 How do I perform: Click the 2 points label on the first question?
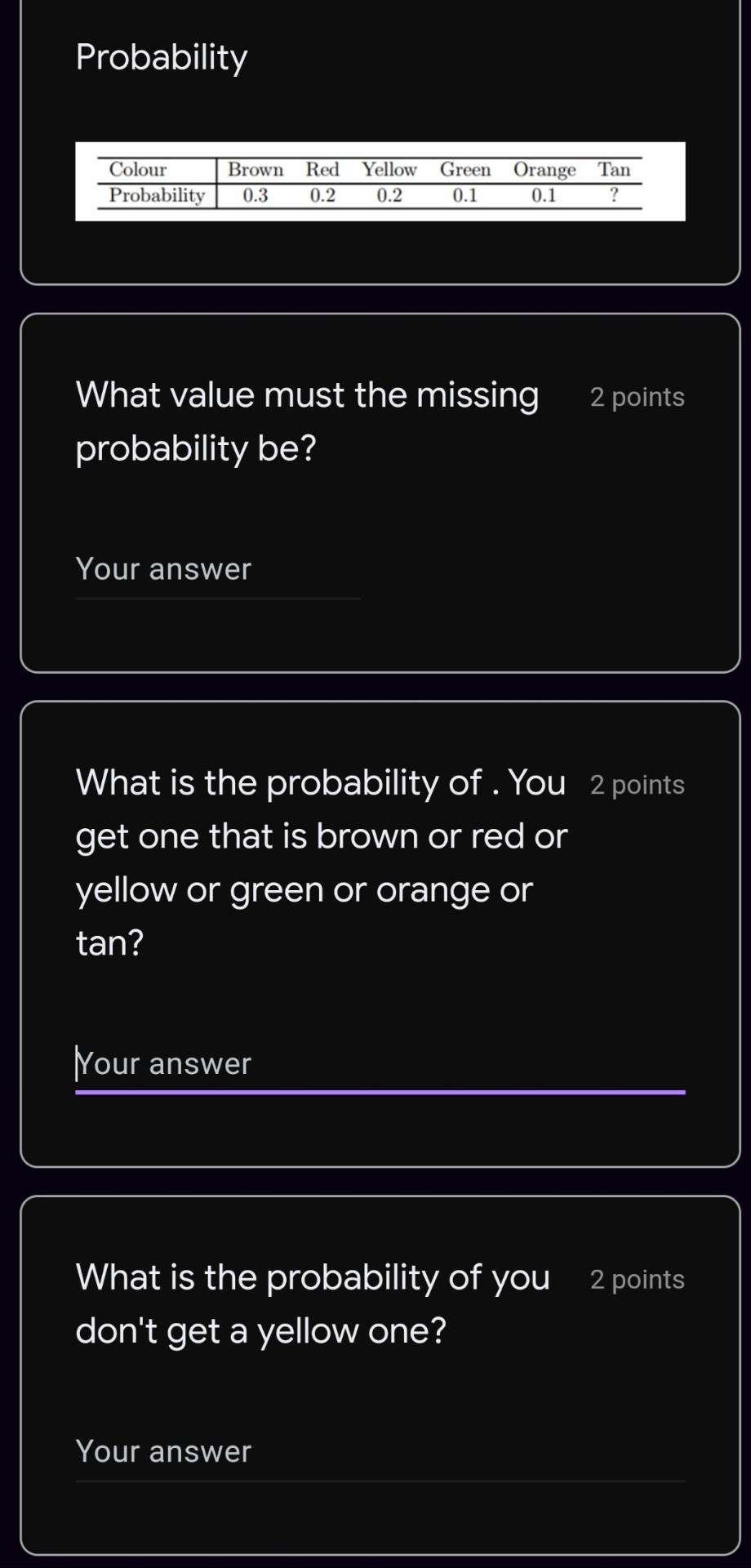(x=637, y=397)
